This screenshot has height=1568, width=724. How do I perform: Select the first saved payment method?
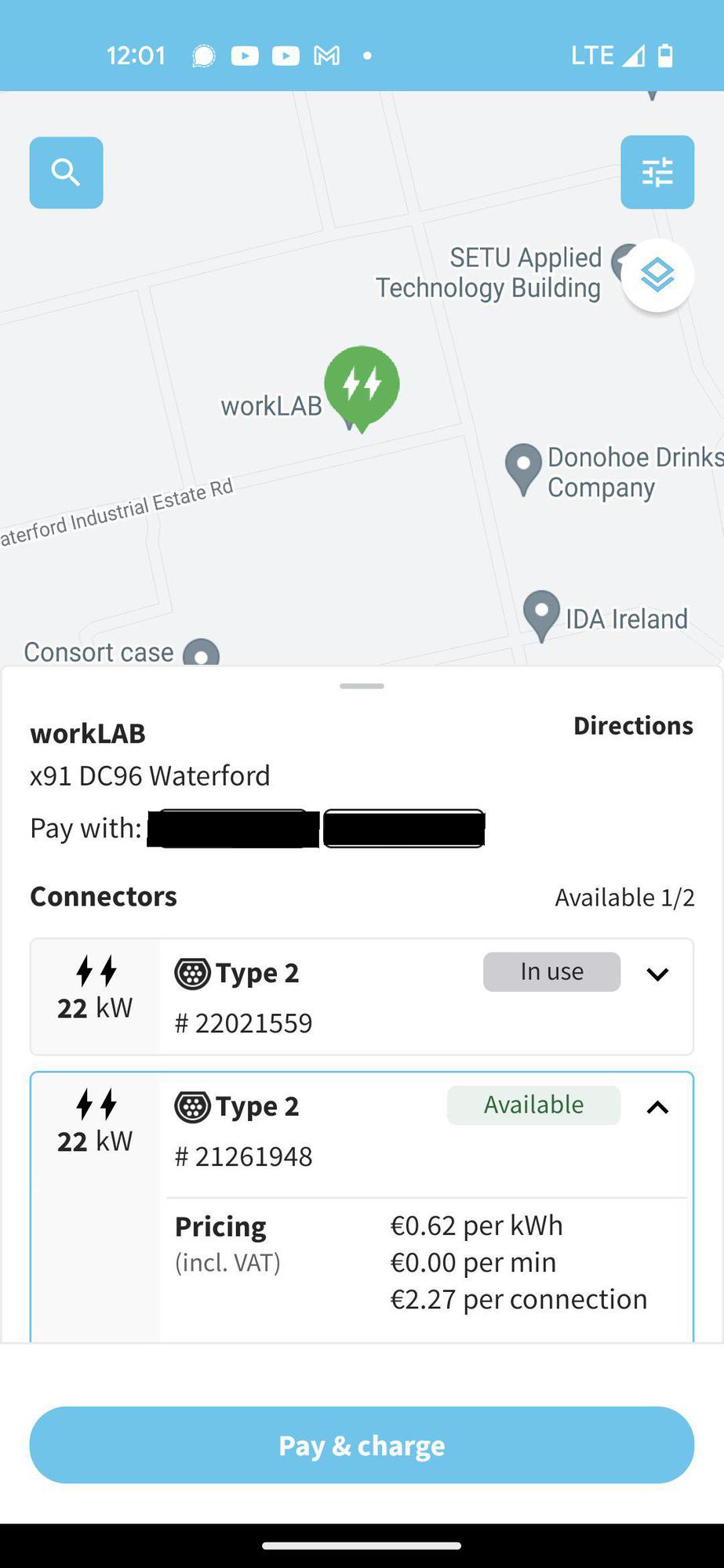click(x=231, y=828)
